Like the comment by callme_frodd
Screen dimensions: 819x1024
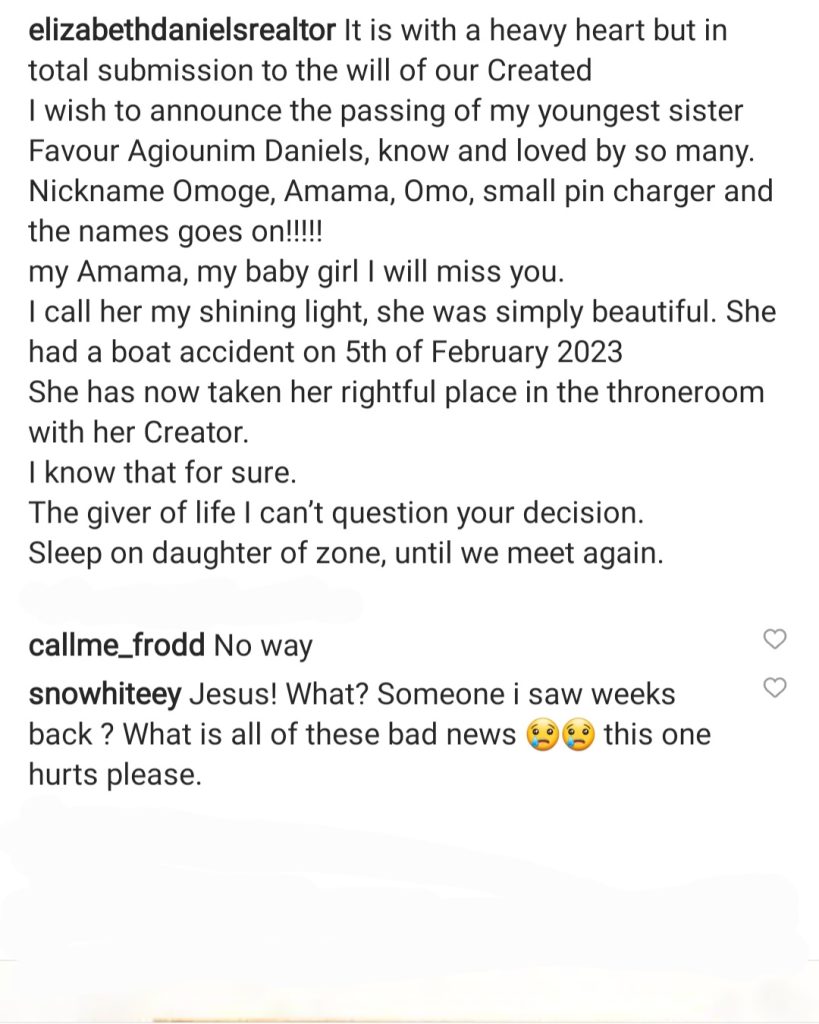coord(775,639)
